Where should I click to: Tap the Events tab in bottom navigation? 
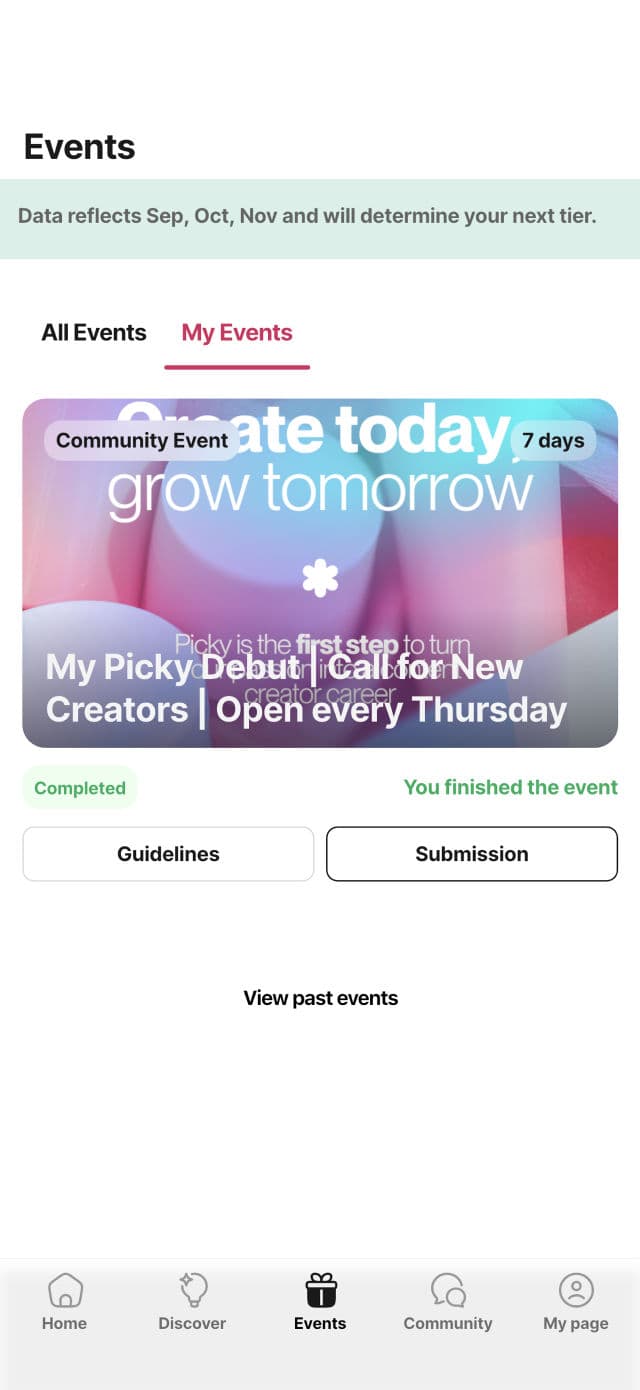pyautogui.click(x=320, y=1302)
